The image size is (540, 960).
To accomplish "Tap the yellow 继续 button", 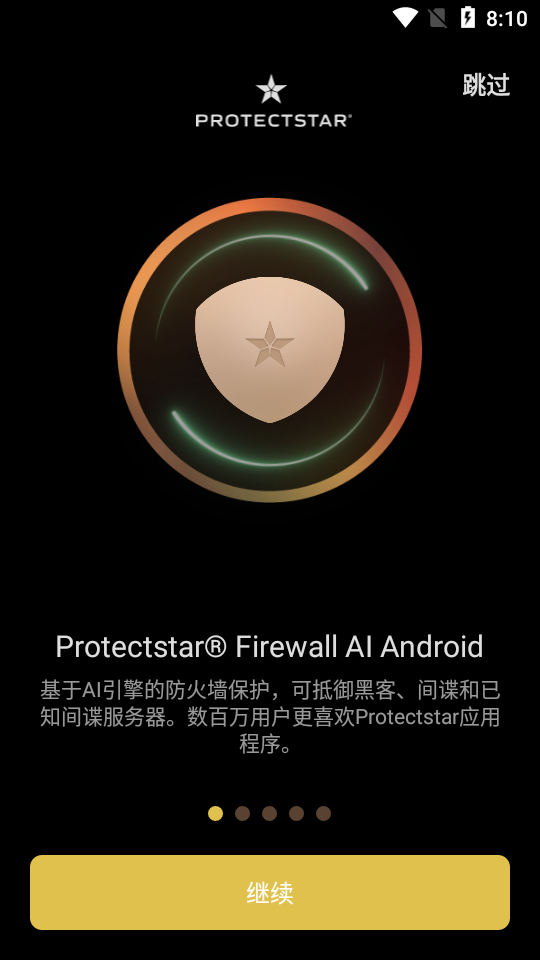I will 270,892.
